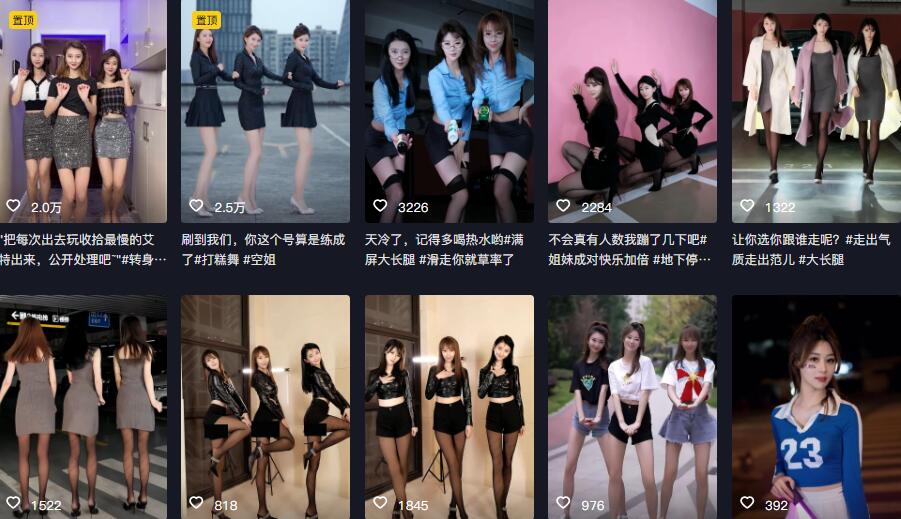Screen dimensions: 901x519
Task: Open the video with 1845 likes
Action: click(449, 405)
